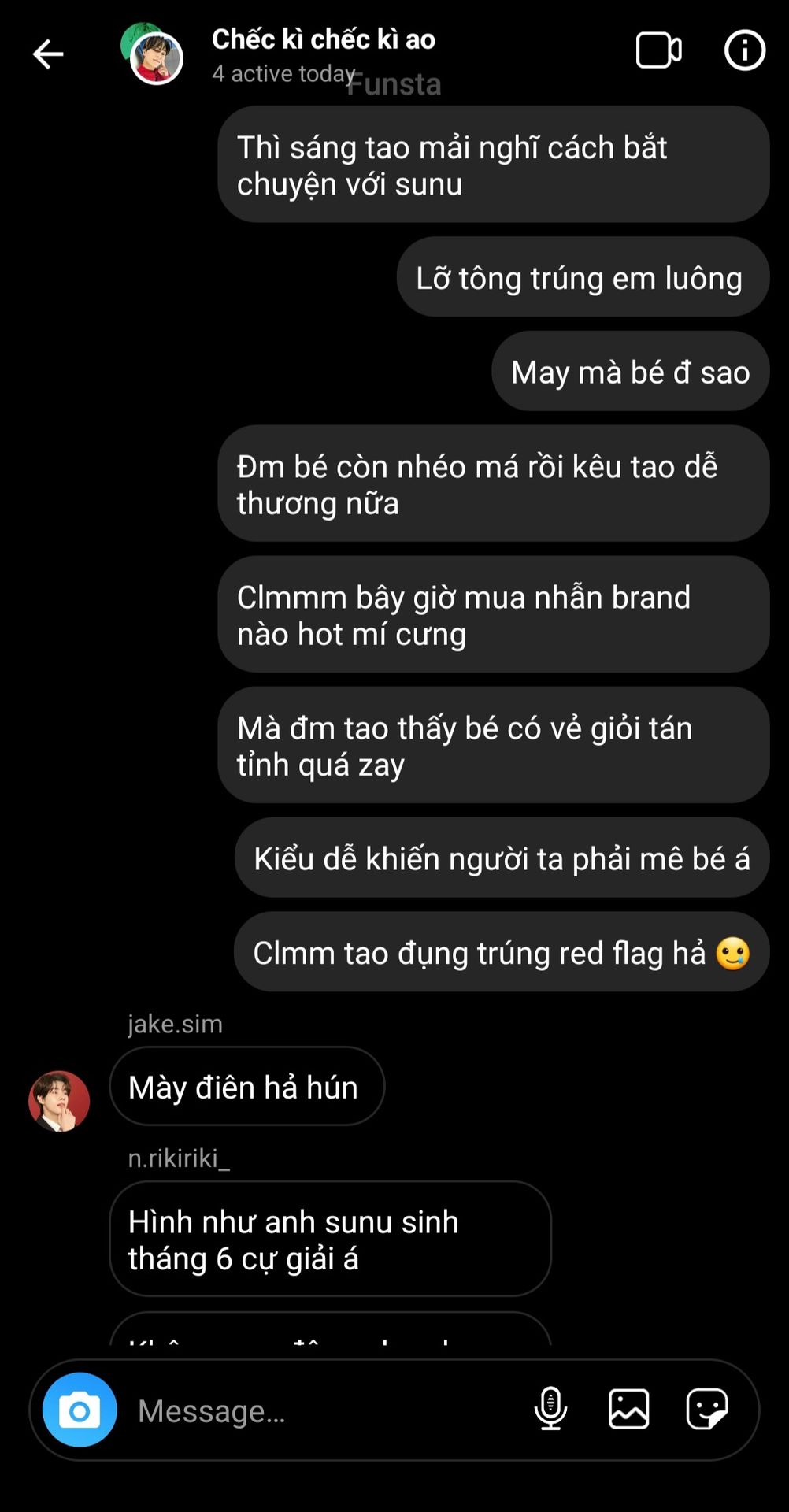Open the chat info details
Screen dimensions: 789x1512
[744, 51]
